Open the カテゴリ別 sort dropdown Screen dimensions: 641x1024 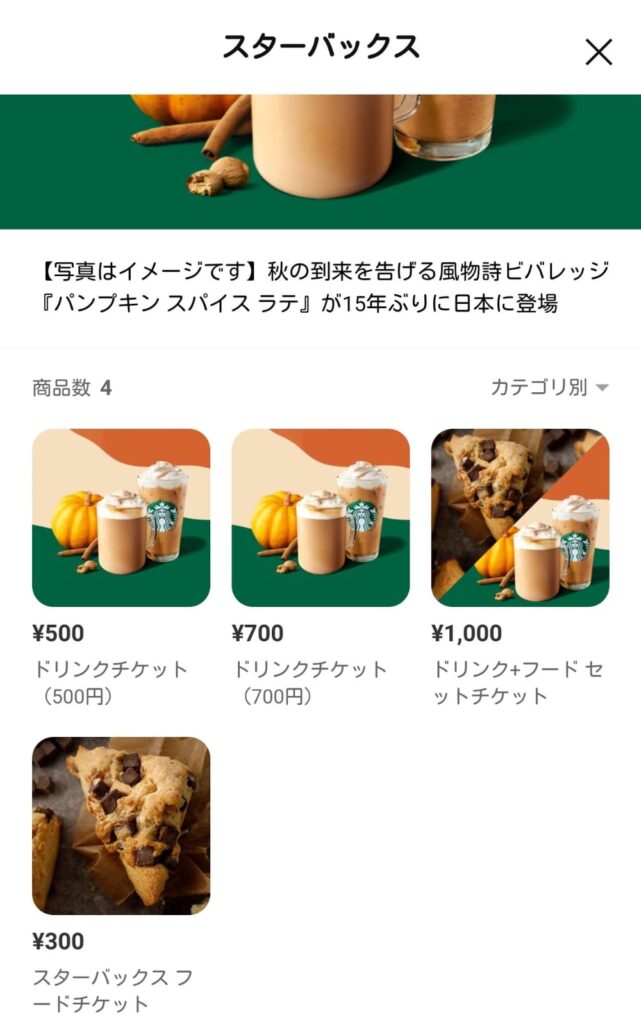pos(549,388)
